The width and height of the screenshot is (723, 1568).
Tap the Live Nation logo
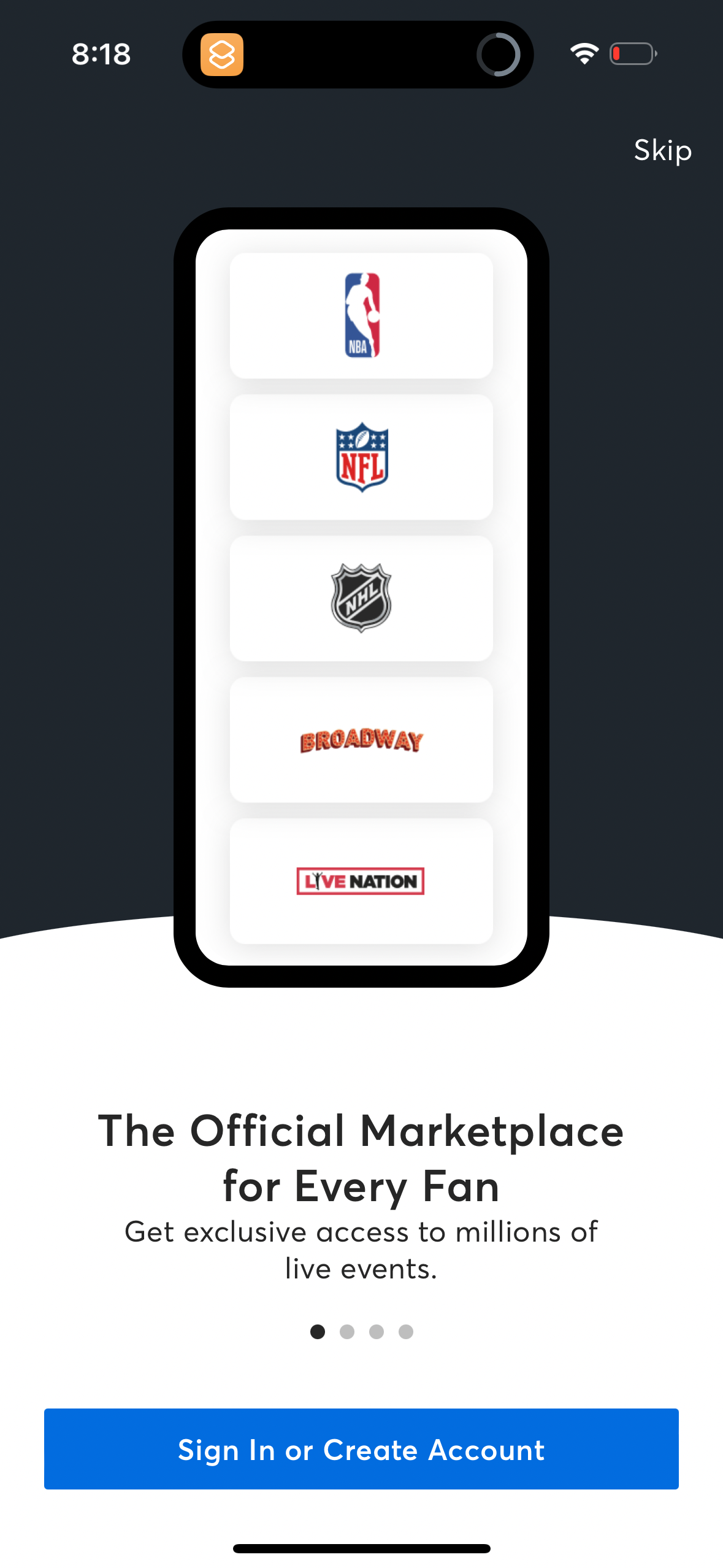[x=361, y=882]
